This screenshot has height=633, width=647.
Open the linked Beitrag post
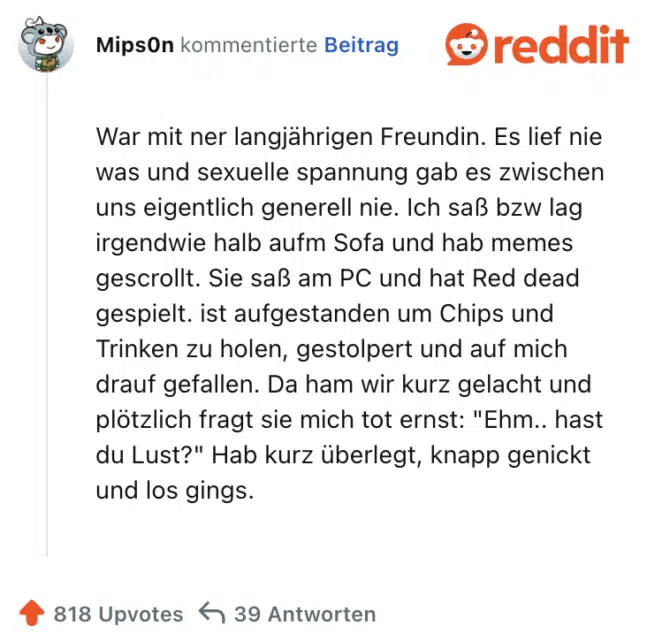360,45
